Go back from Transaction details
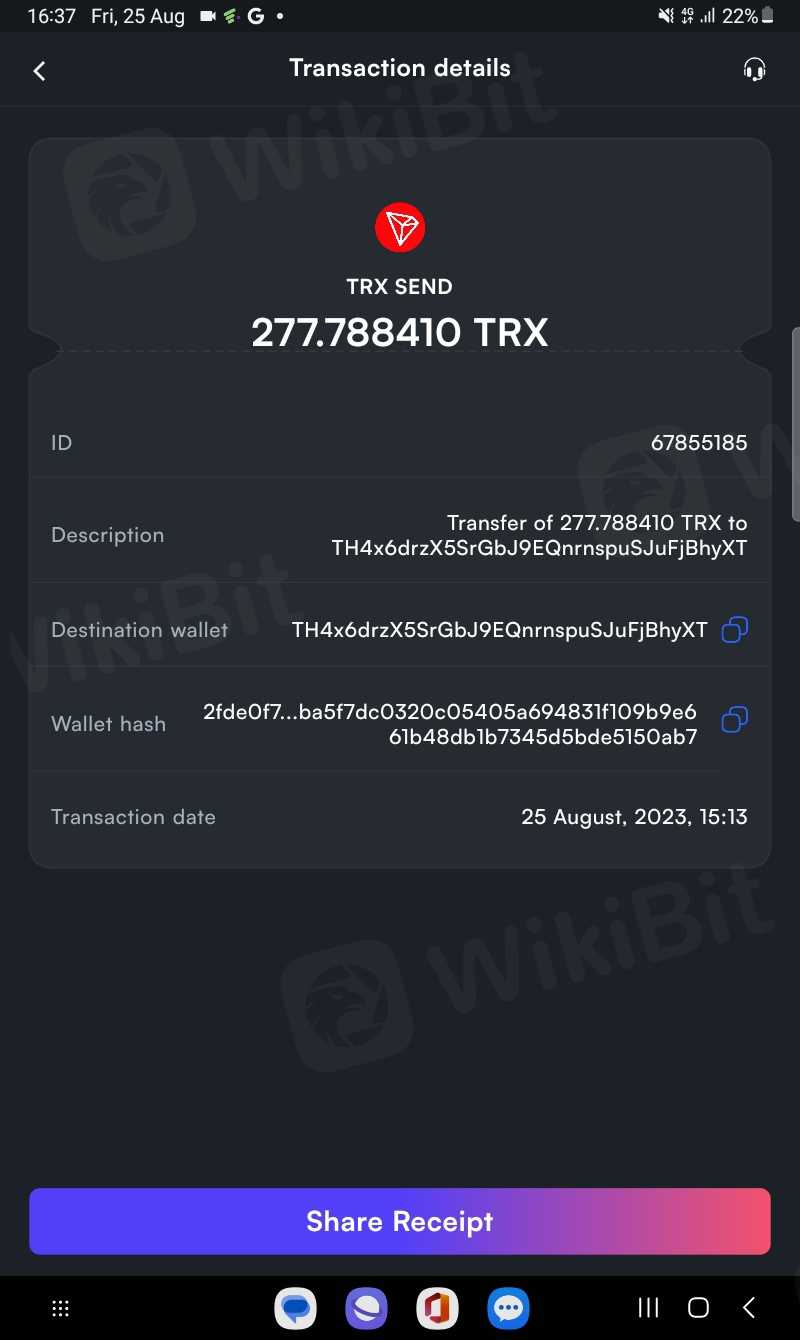The height and width of the screenshot is (1340, 800). [x=39, y=71]
